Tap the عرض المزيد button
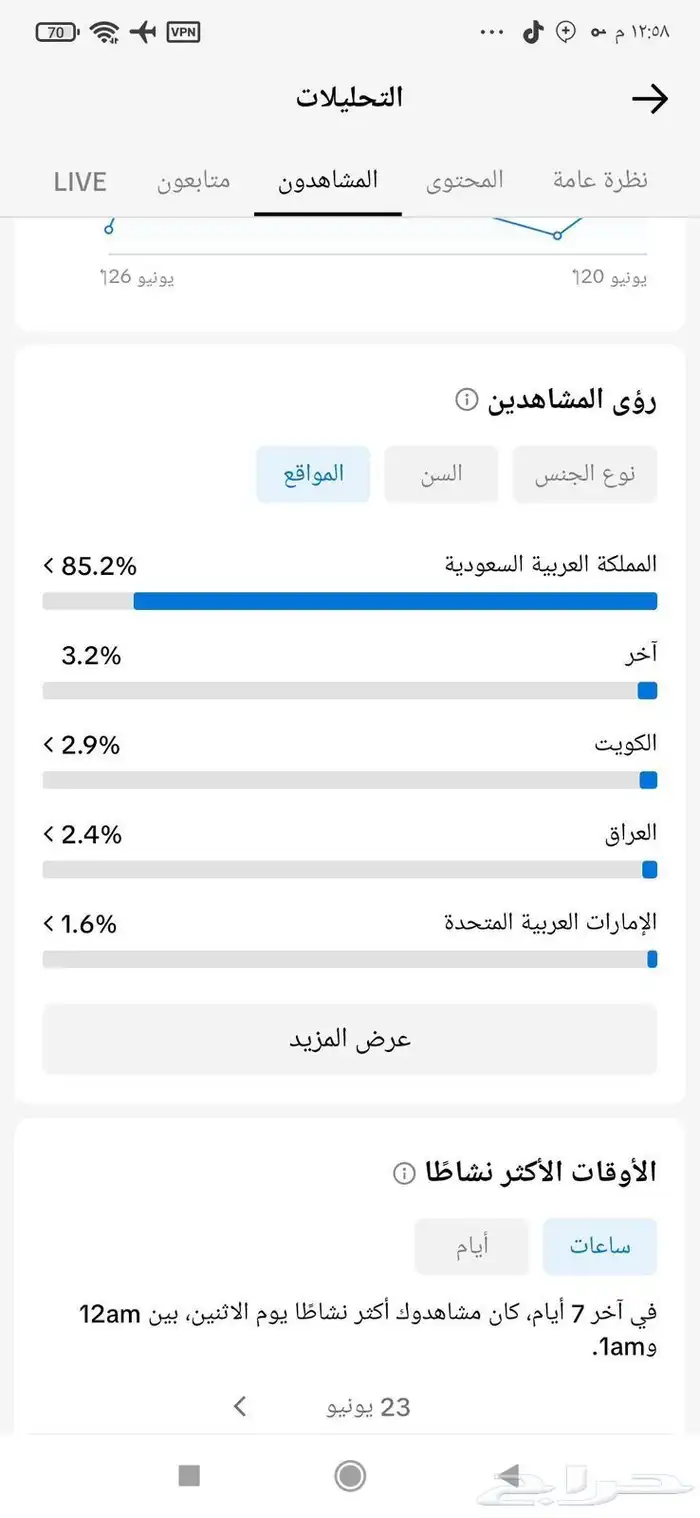The image size is (700, 1518). 350,1039
